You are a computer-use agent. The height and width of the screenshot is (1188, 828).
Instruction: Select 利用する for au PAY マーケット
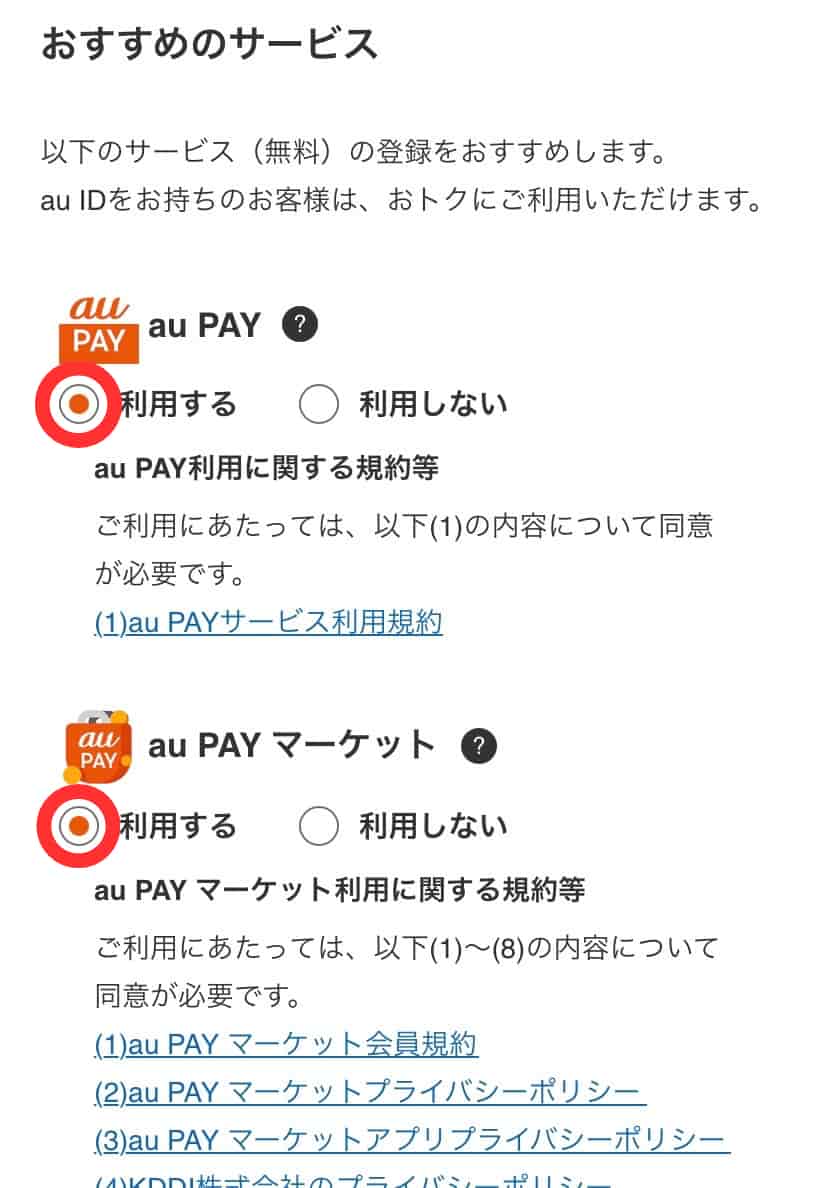pos(81,826)
